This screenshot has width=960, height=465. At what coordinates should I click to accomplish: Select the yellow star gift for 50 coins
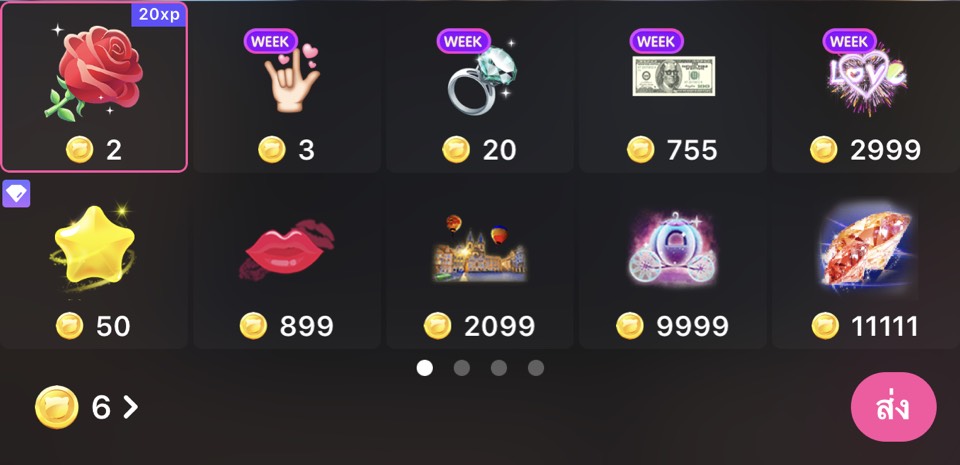[x=94, y=262]
